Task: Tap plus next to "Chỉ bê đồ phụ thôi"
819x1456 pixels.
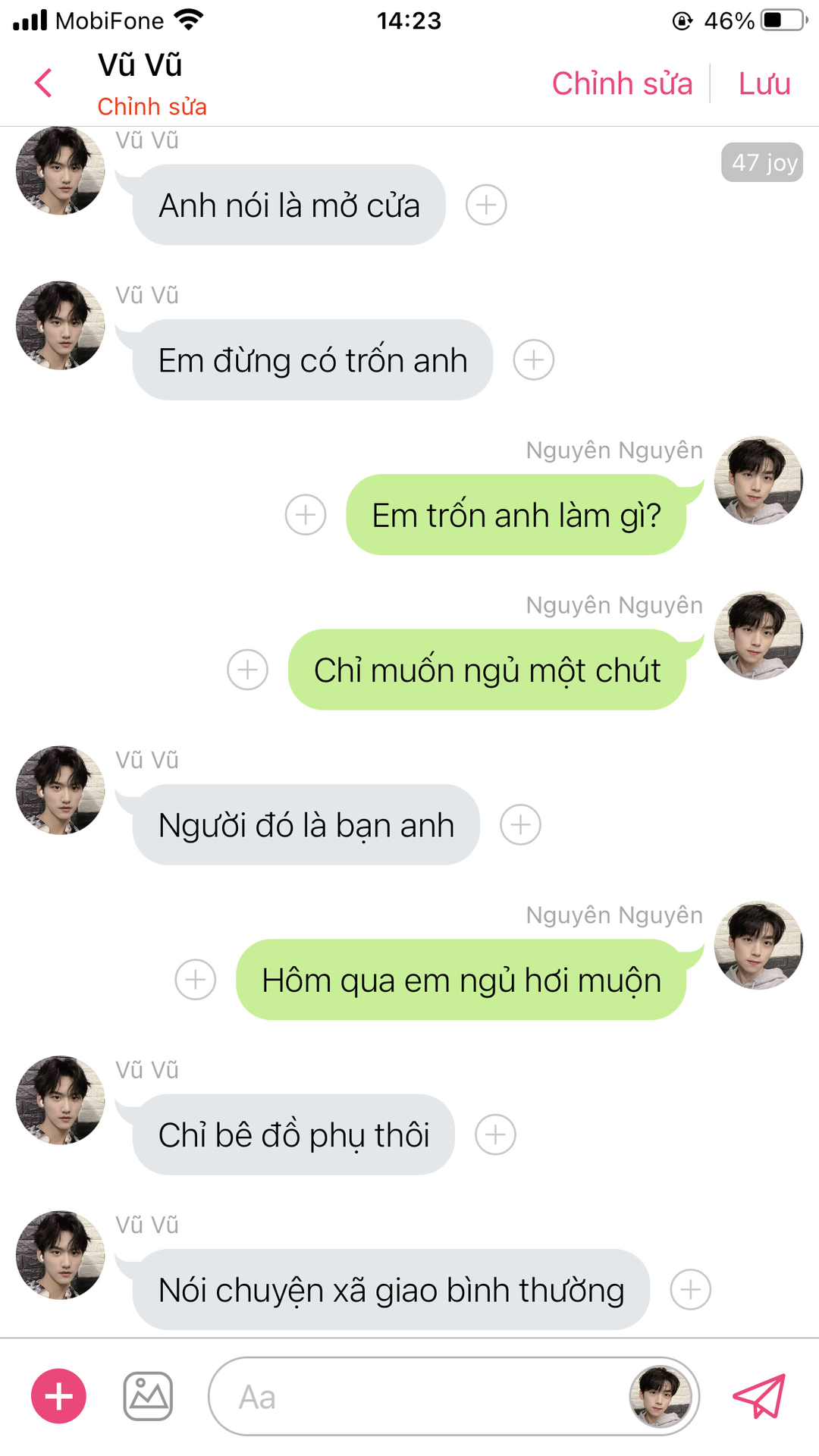Action: pos(495,1134)
